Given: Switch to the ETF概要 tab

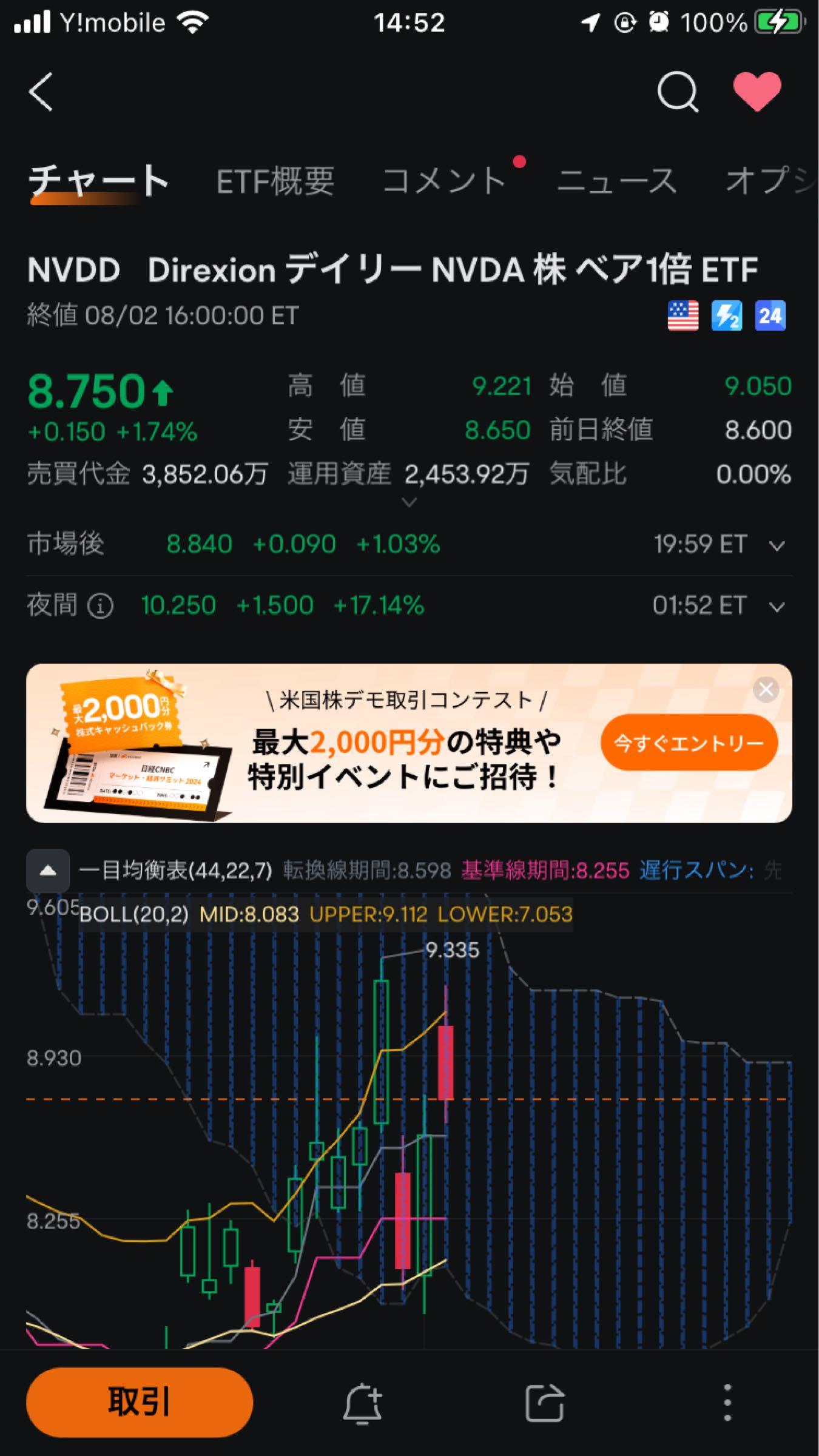Looking at the screenshot, I should click(277, 180).
